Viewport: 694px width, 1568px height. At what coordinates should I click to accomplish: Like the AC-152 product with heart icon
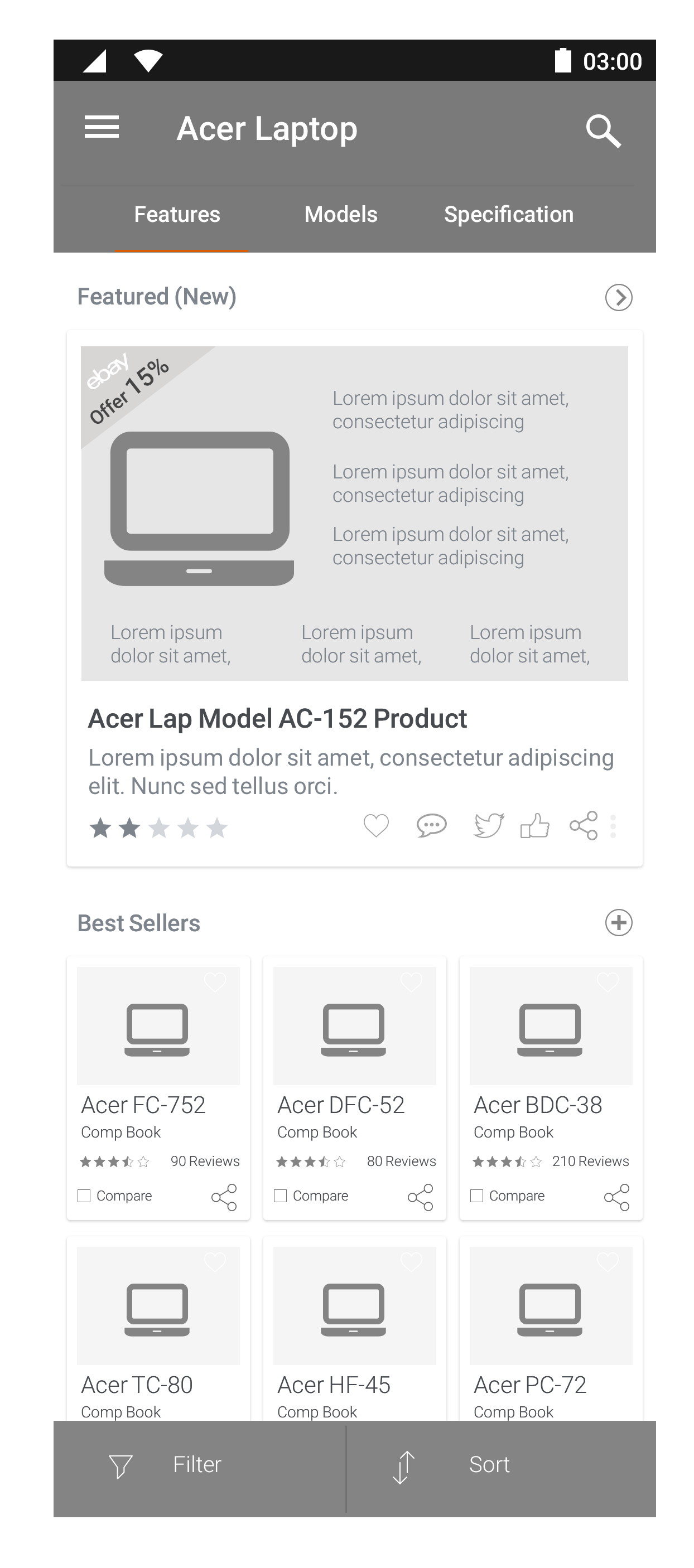point(375,826)
